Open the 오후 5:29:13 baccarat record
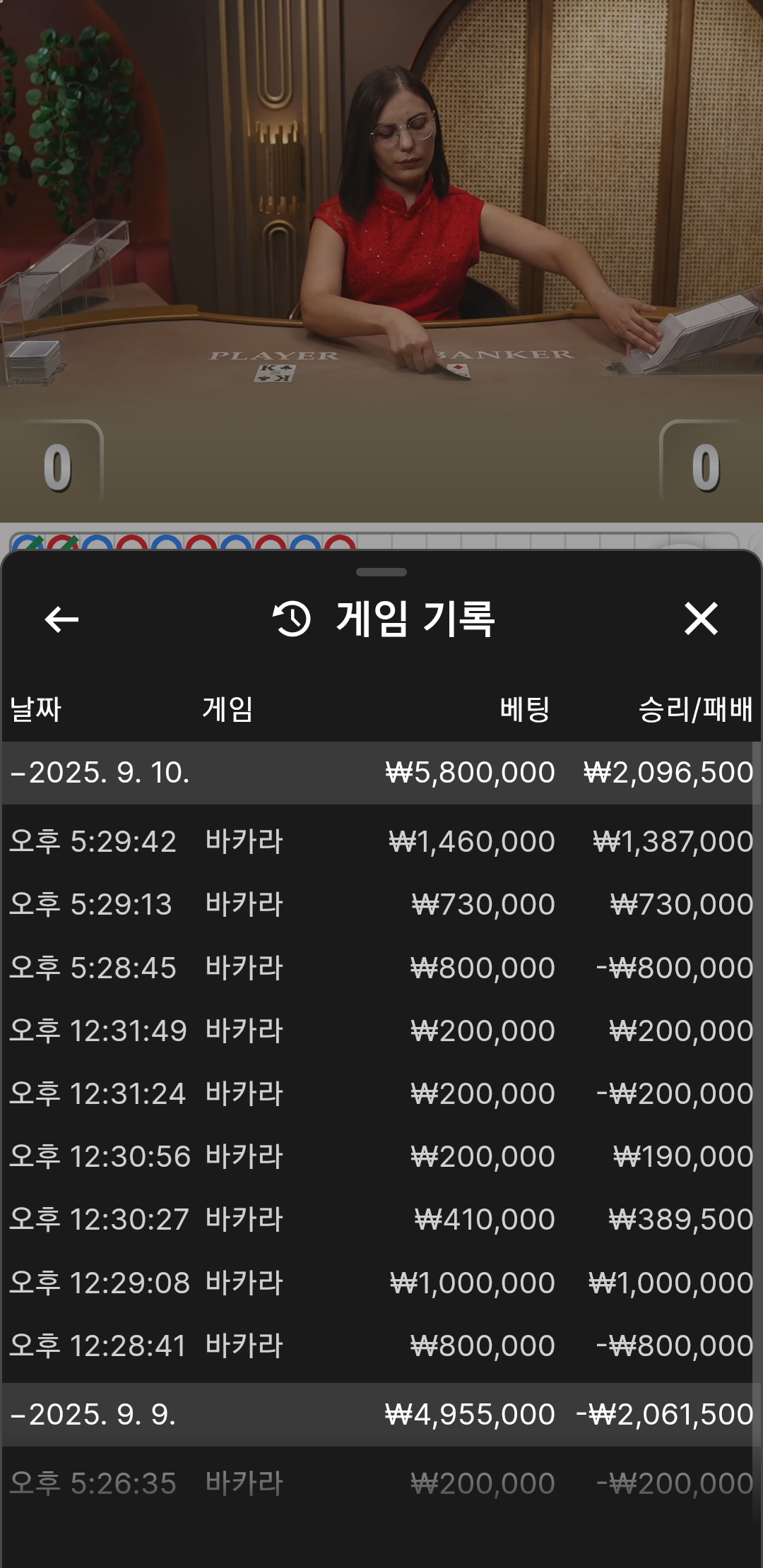 (381, 905)
